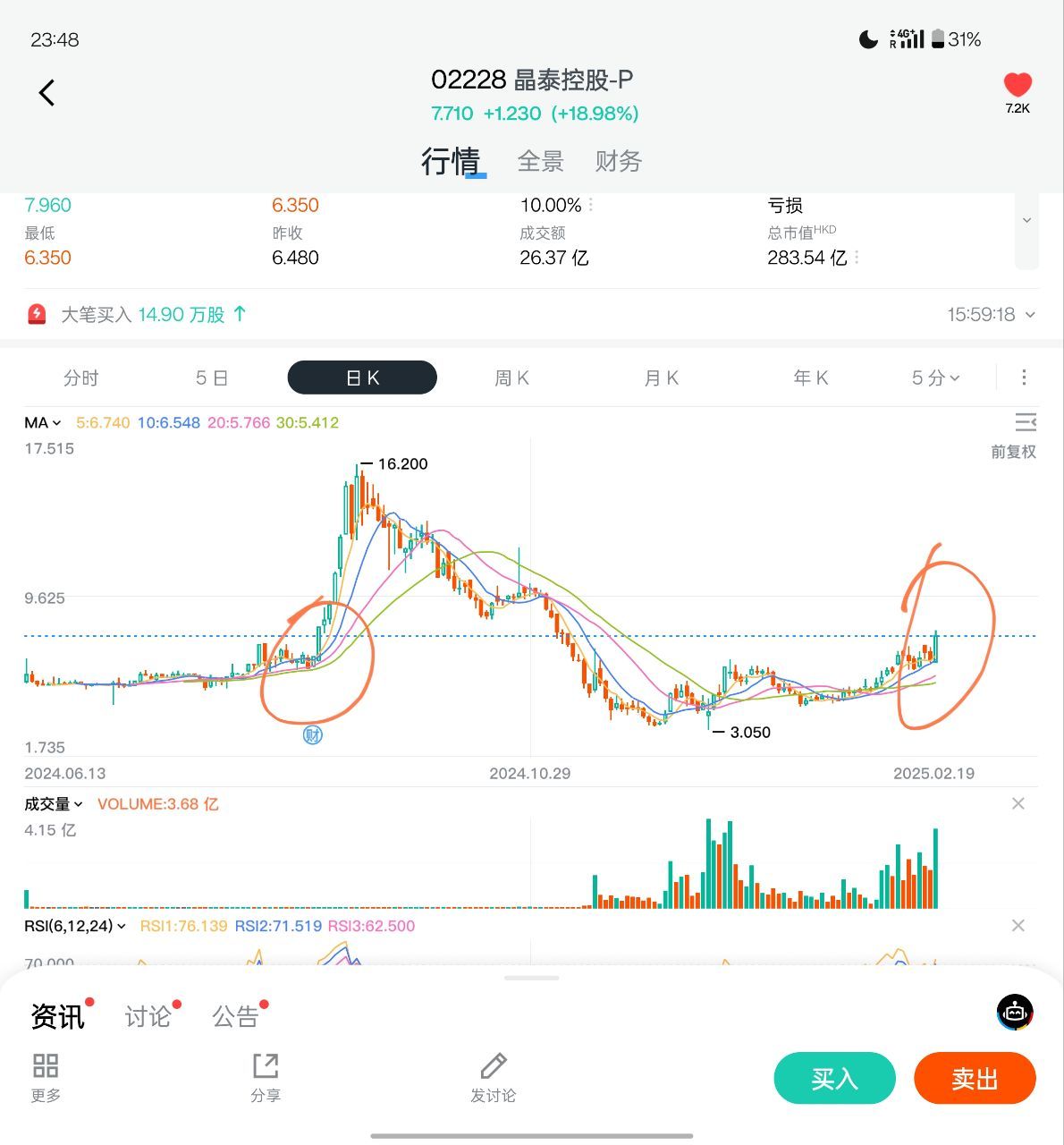Open the 讨论 tab
Viewport: 1064px width, 1145px height.
pyautogui.click(x=148, y=1016)
